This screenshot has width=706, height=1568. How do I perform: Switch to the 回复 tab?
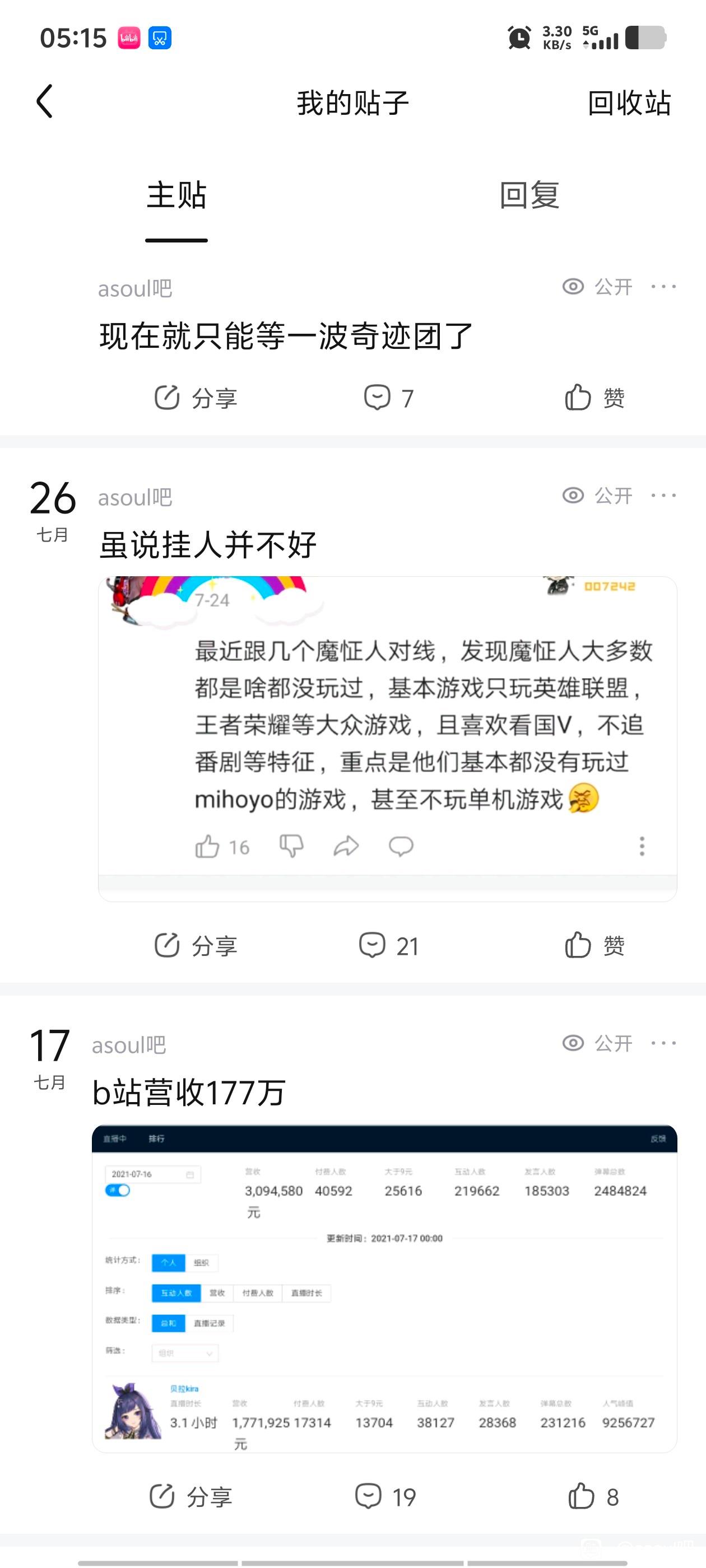pos(529,195)
